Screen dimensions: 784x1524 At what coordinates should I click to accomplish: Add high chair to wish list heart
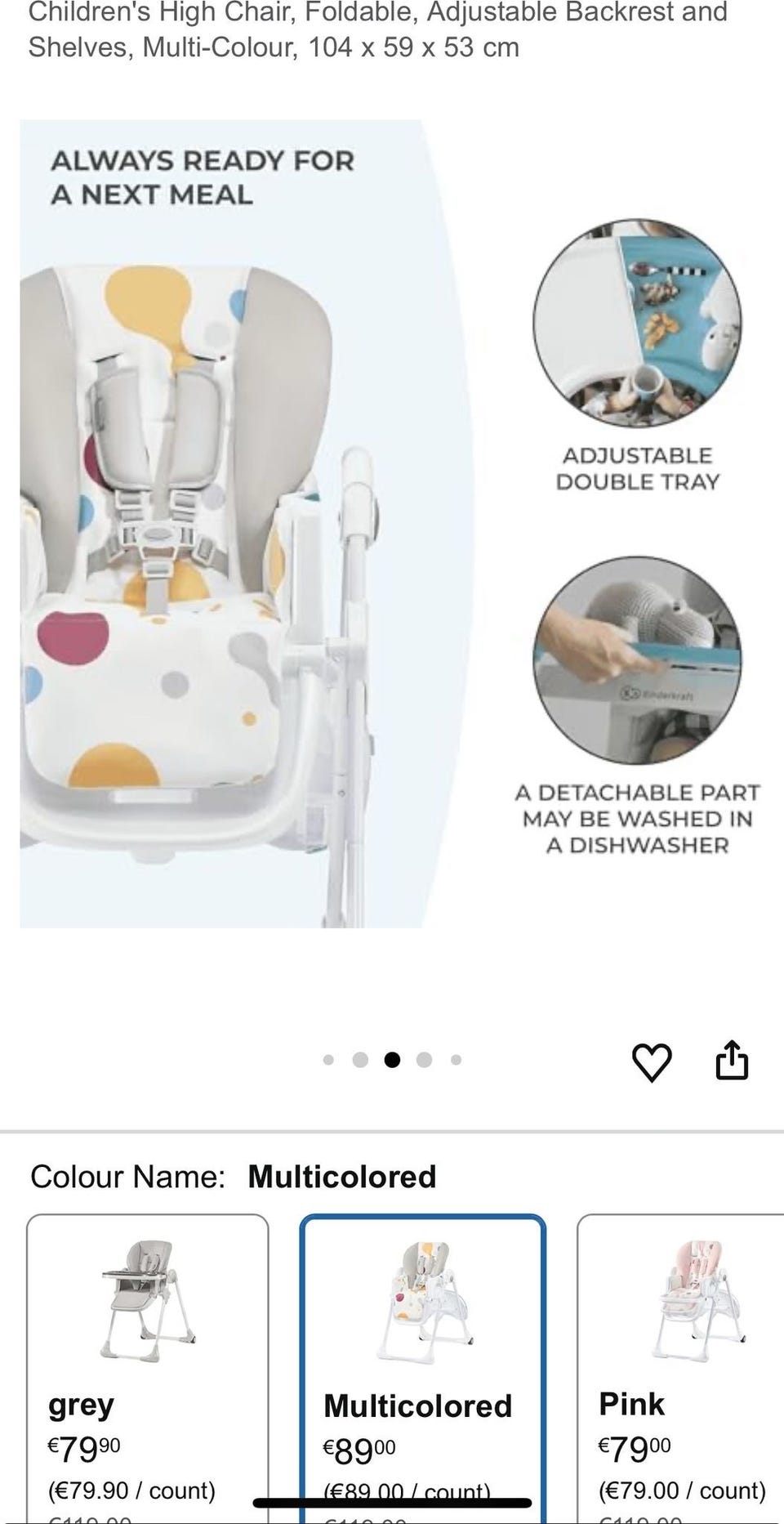coord(652,1062)
